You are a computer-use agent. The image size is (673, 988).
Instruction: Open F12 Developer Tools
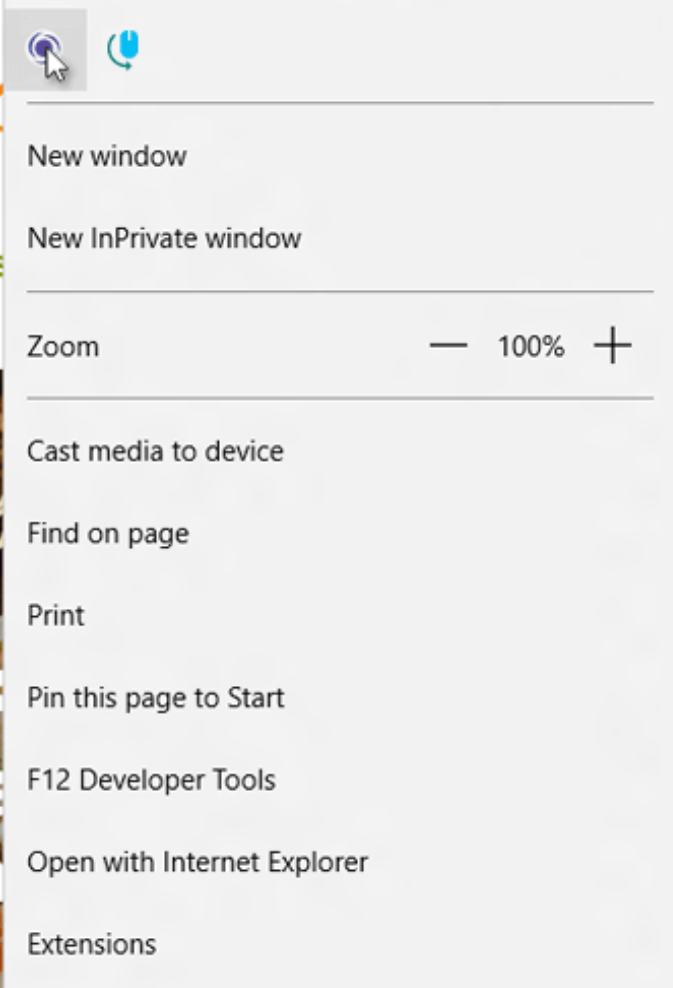coord(151,779)
